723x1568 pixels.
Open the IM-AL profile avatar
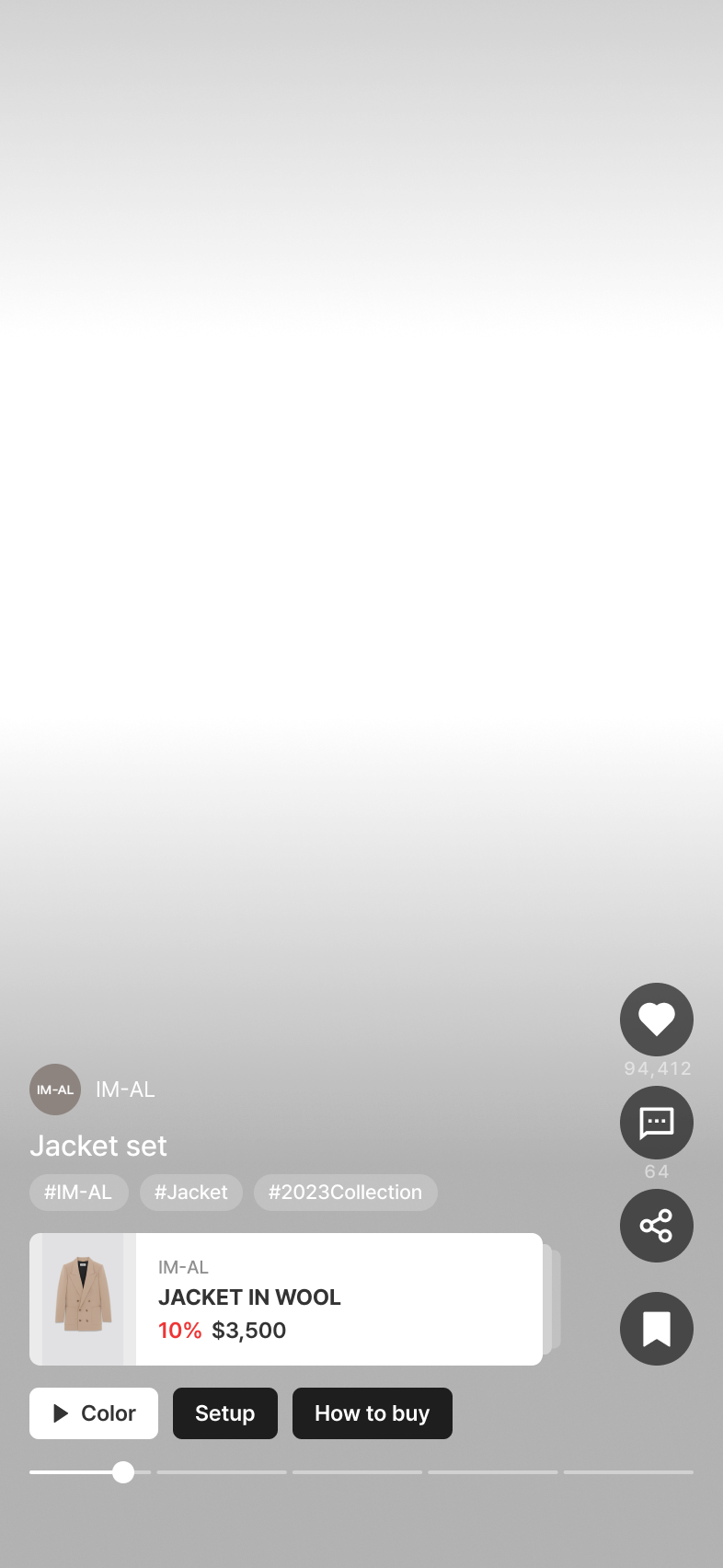pos(55,1090)
